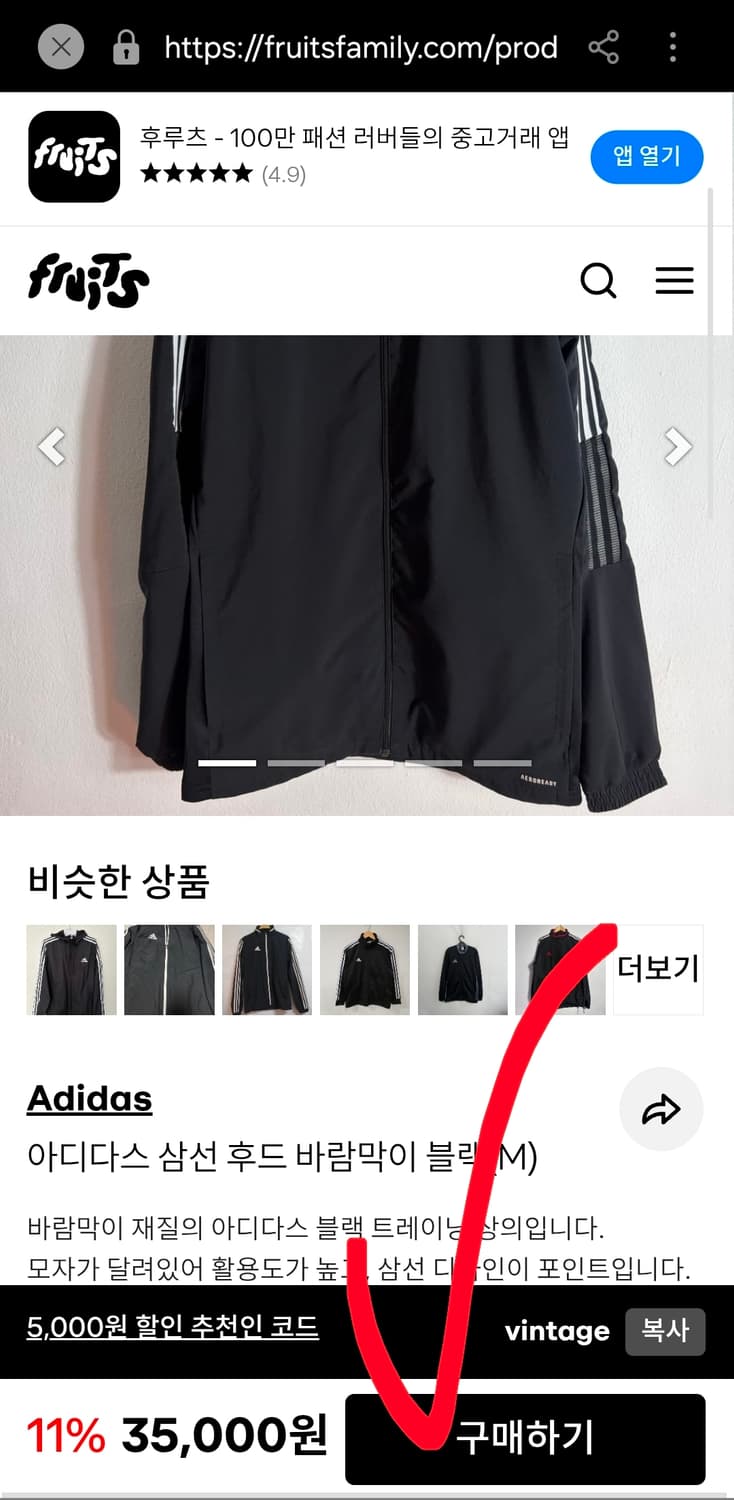The width and height of the screenshot is (734, 1500).
Task: Open the Adidas brand page
Action: [90, 1097]
